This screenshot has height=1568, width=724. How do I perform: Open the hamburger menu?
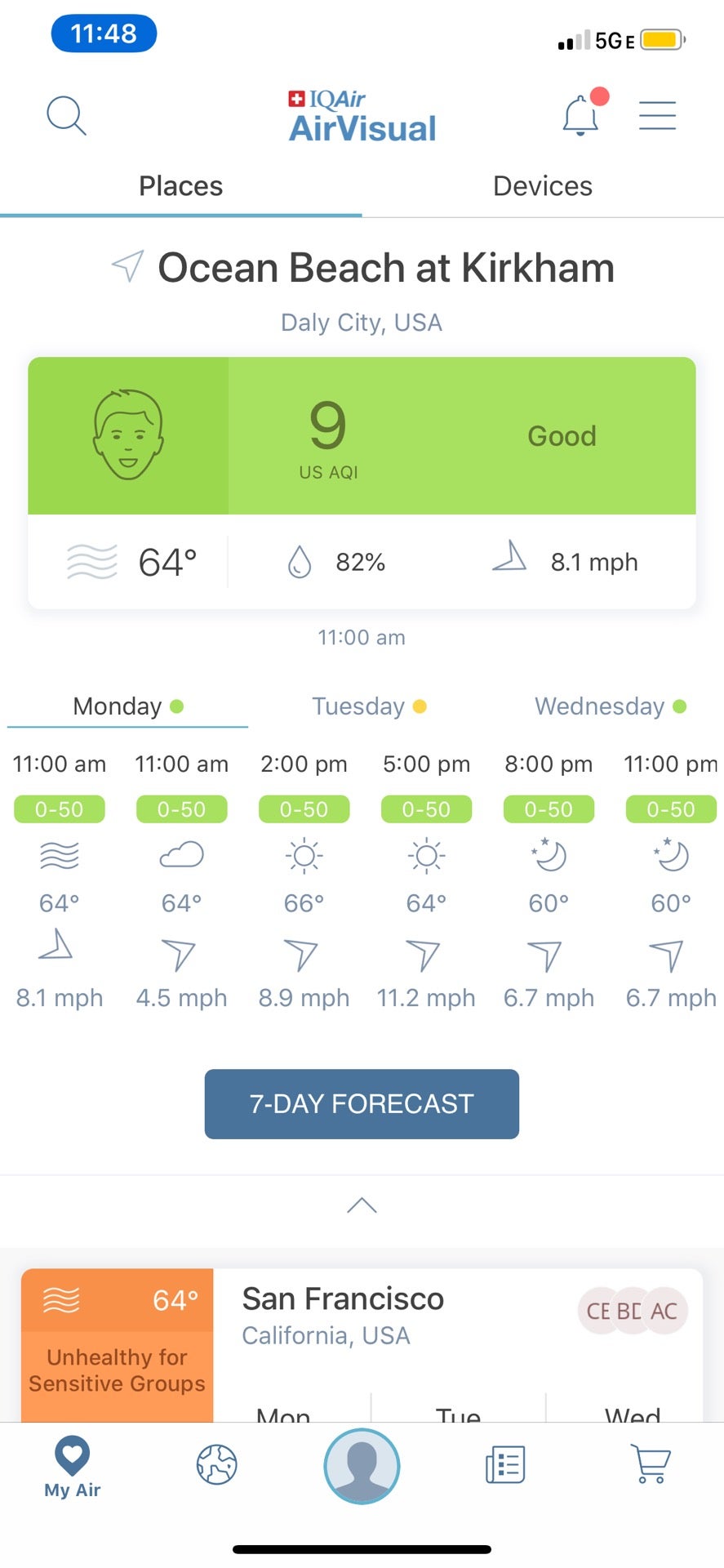(657, 115)
